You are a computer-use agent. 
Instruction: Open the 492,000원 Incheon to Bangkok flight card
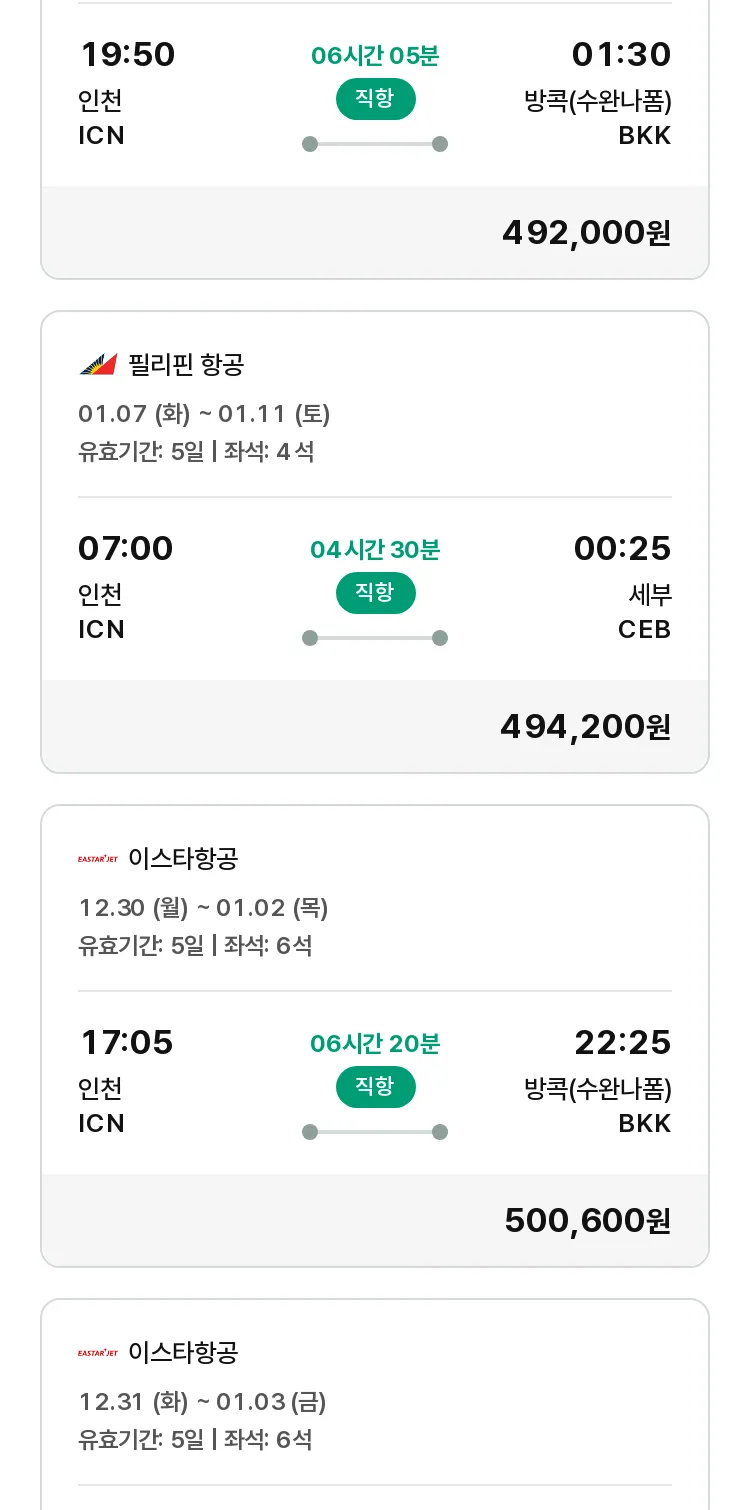click(375, 140)
